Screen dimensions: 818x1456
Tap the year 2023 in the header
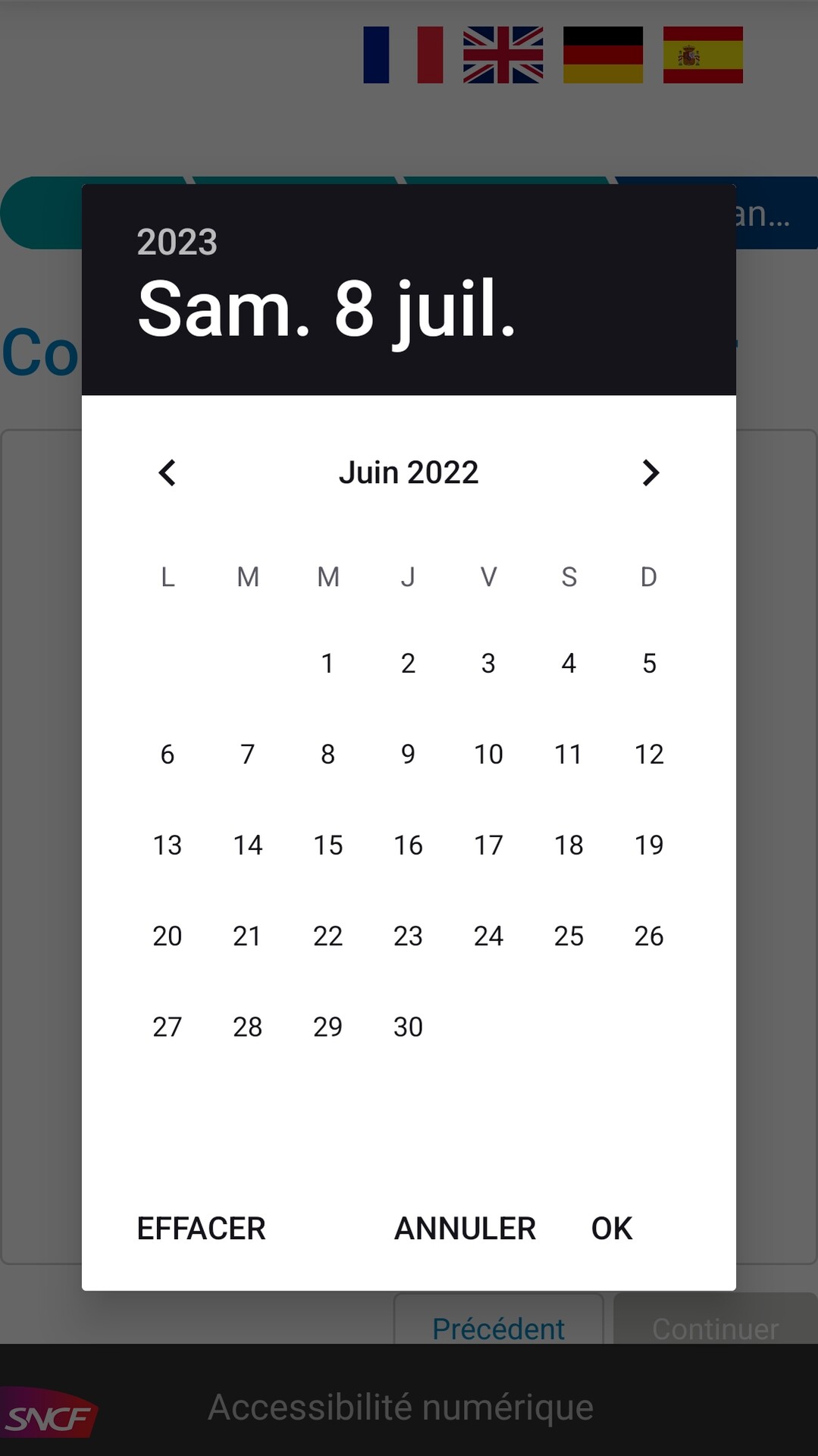(177, 242)
